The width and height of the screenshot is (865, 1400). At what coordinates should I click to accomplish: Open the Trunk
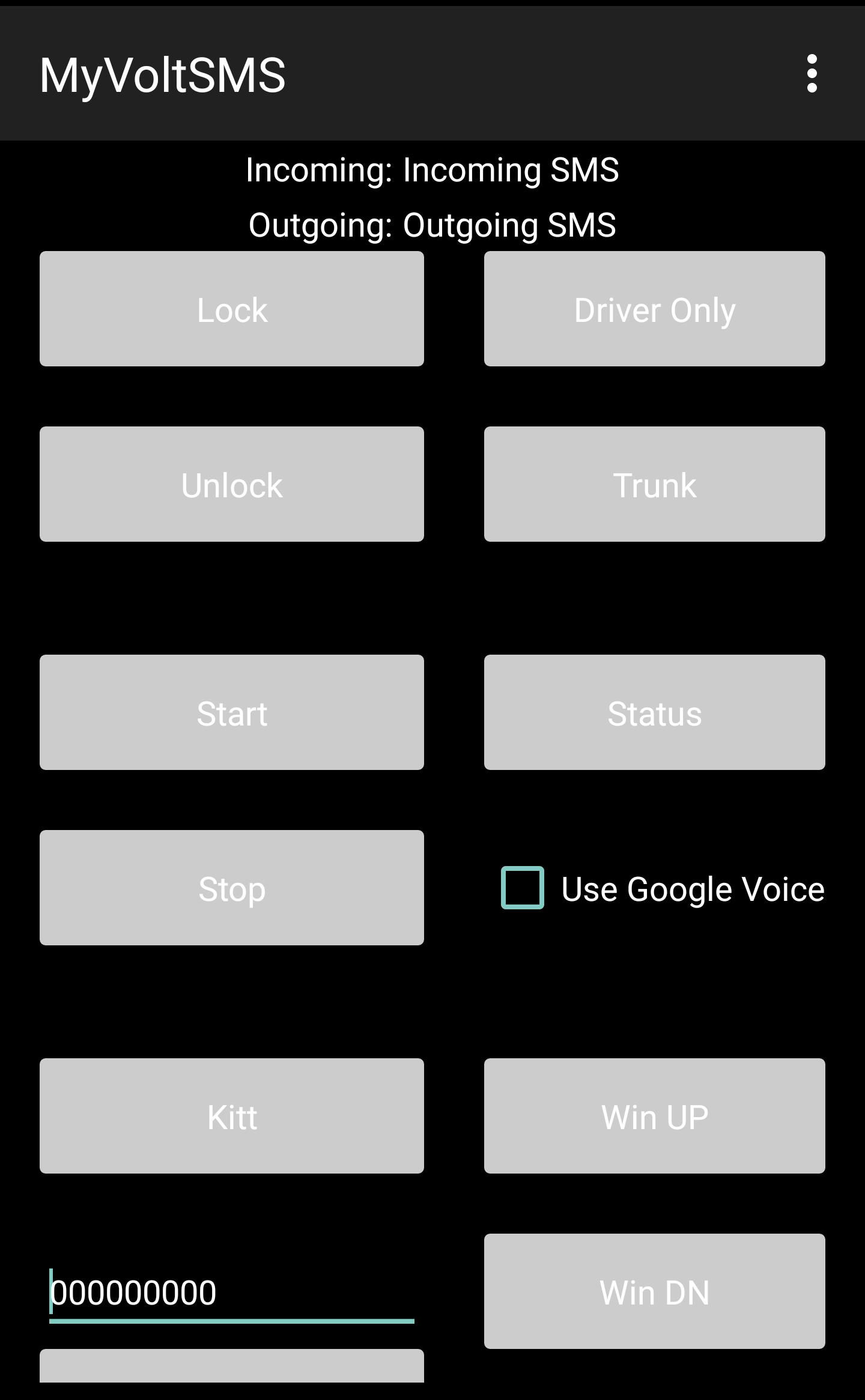point(654,484)
